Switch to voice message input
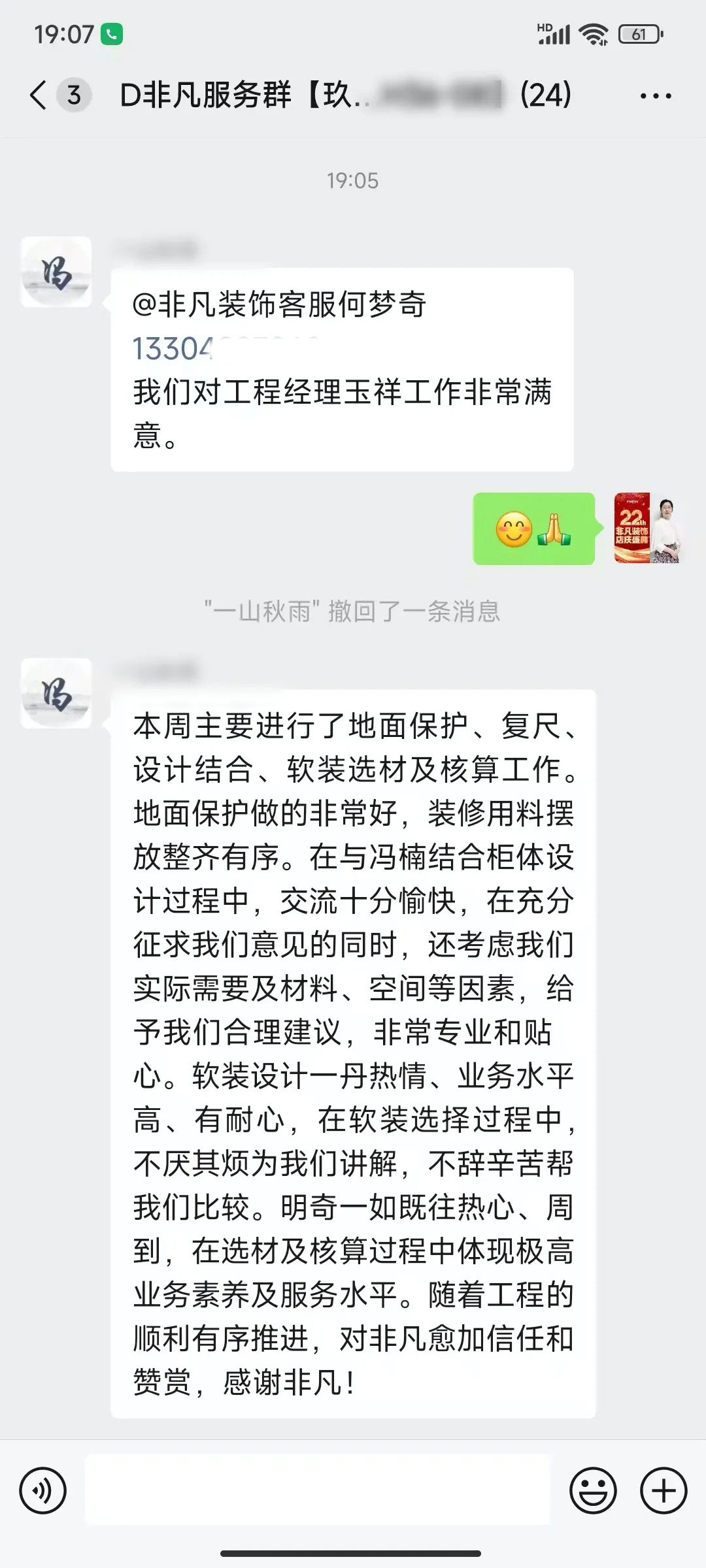 (x=43, y=1492)
